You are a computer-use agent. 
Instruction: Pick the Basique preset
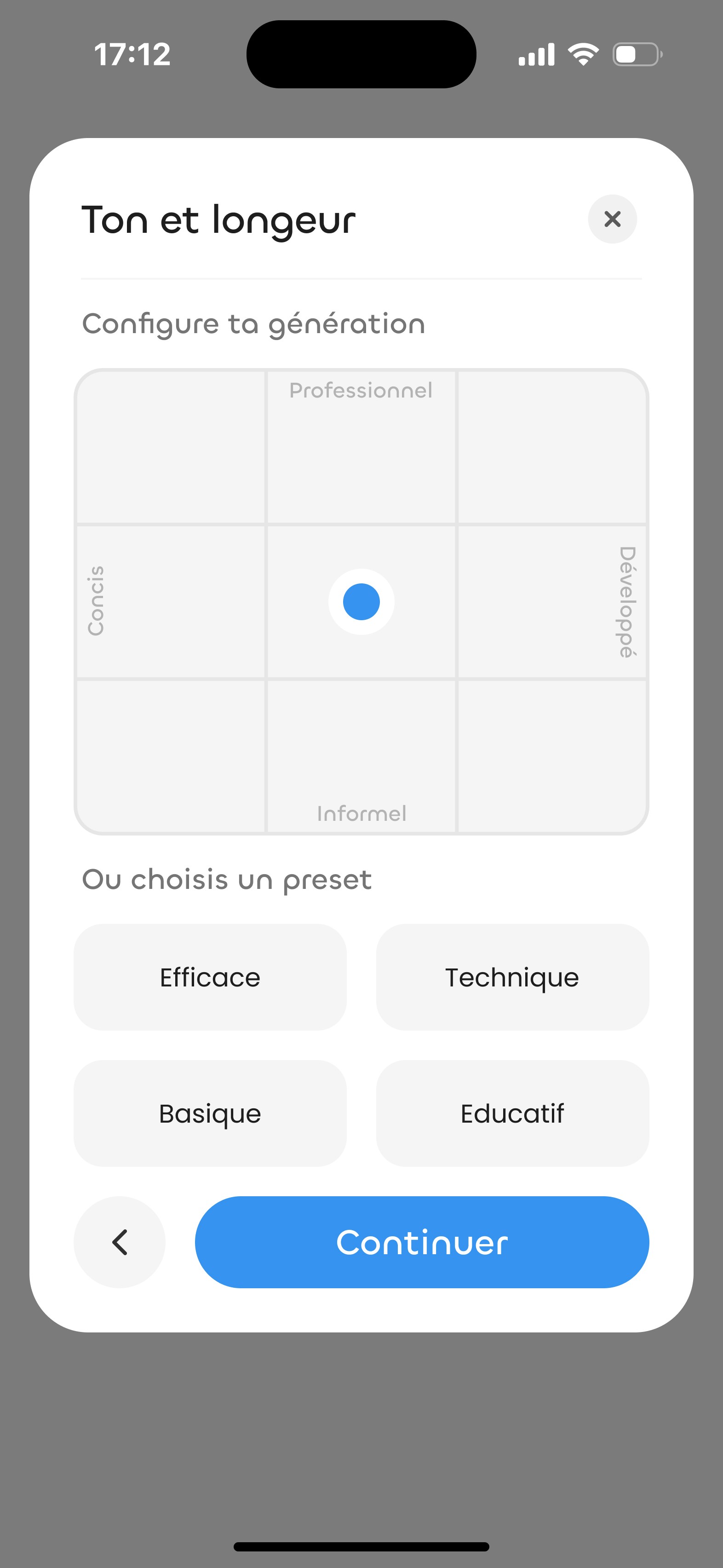210,1113
